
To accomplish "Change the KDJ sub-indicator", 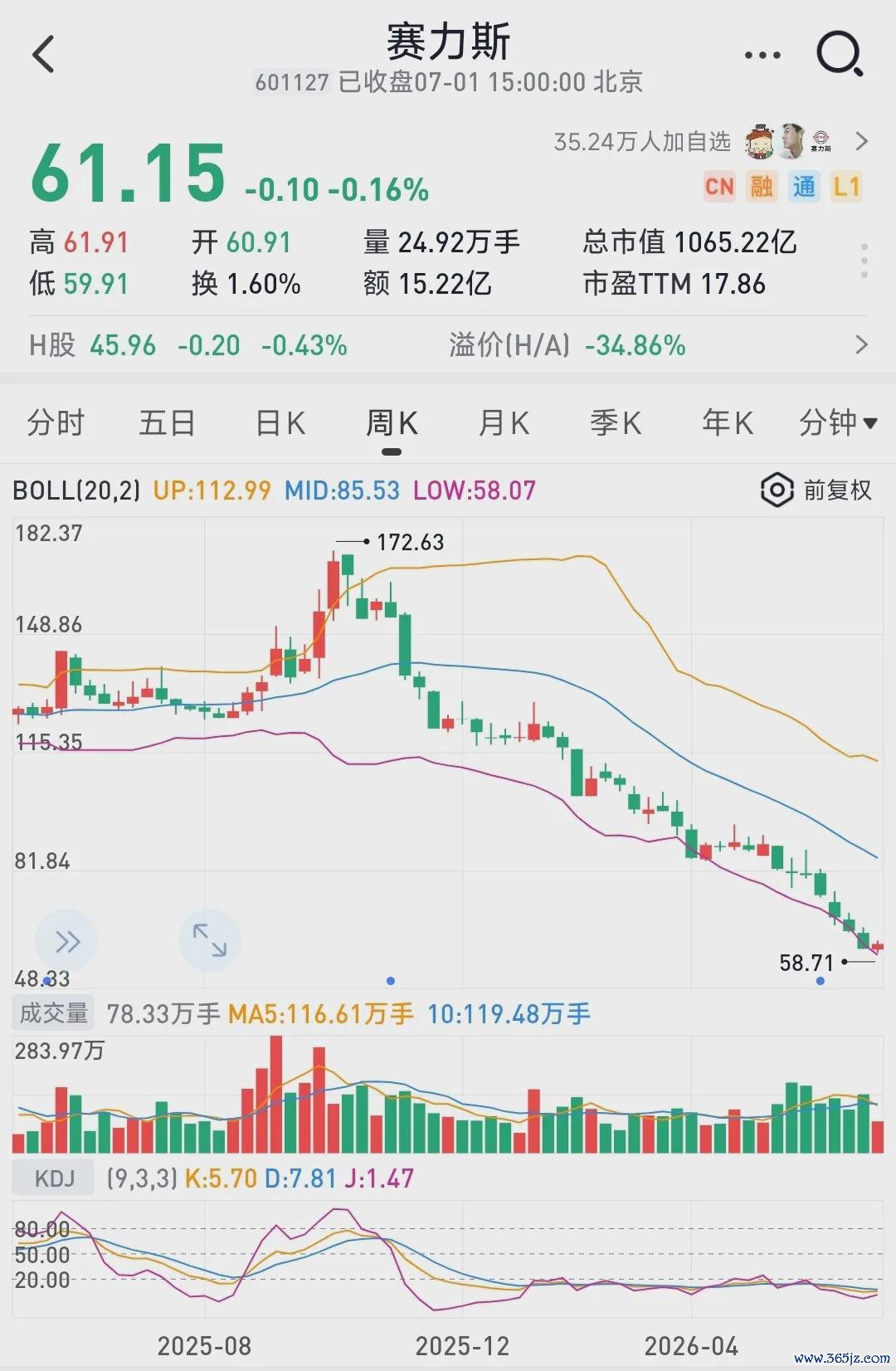I will tap(53, 1178).
